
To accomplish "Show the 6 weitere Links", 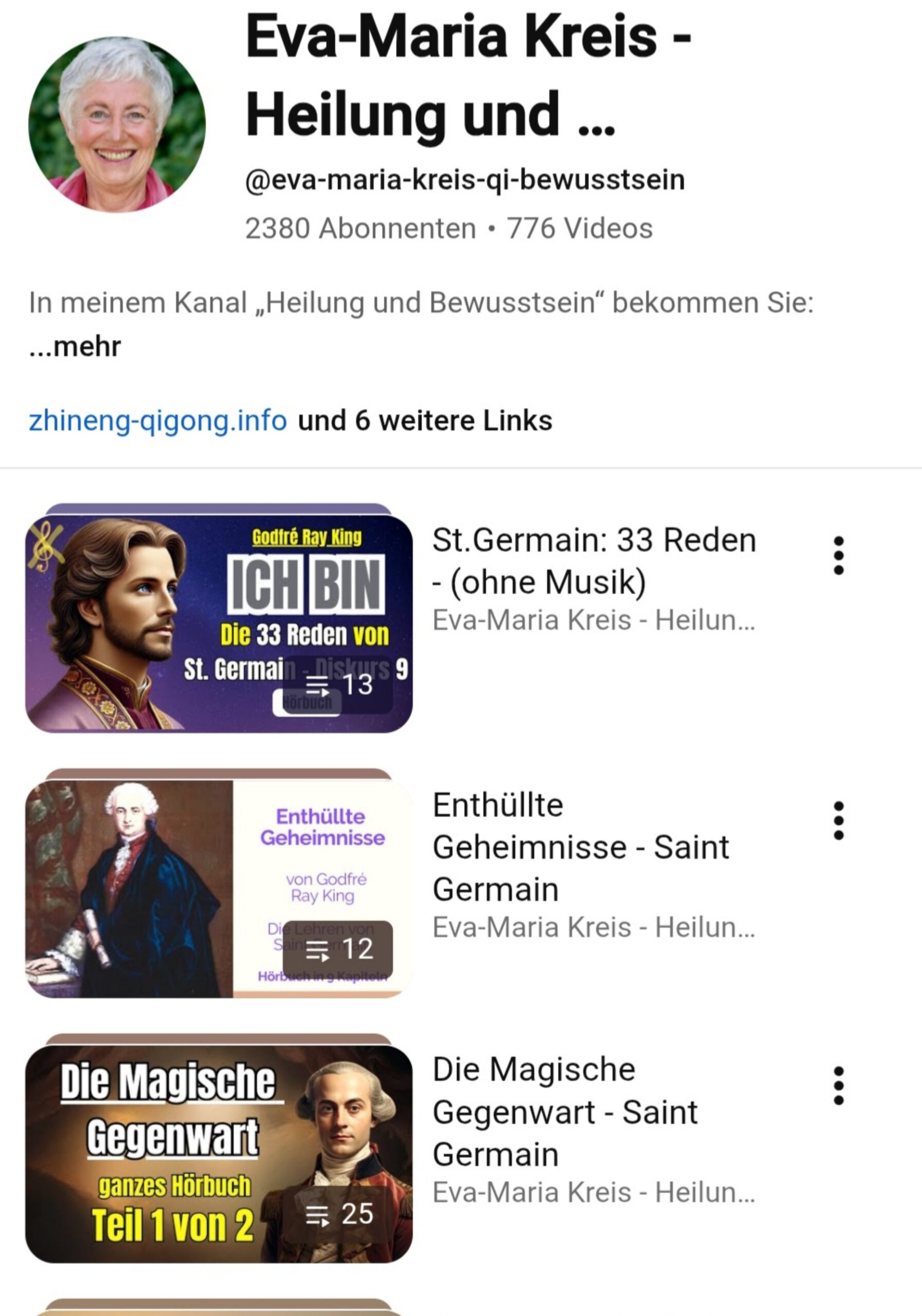I will pos(425,421).
